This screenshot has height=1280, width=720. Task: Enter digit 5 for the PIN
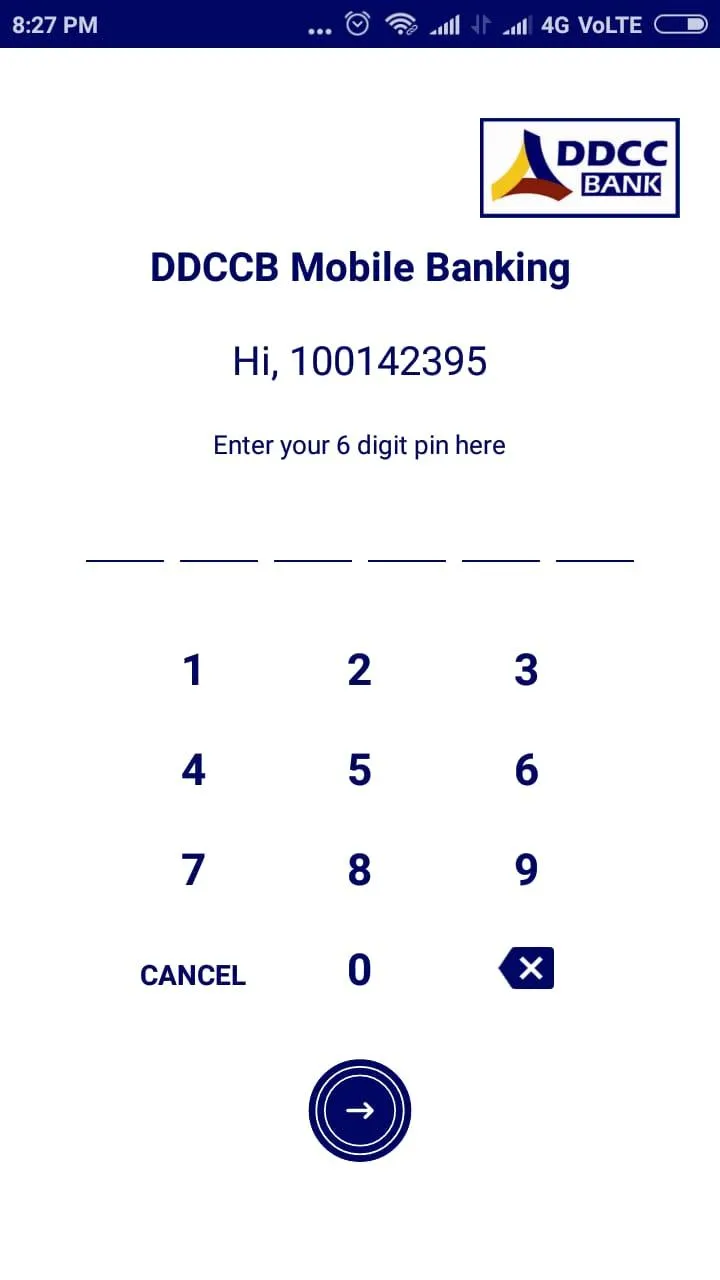(360, 770)
